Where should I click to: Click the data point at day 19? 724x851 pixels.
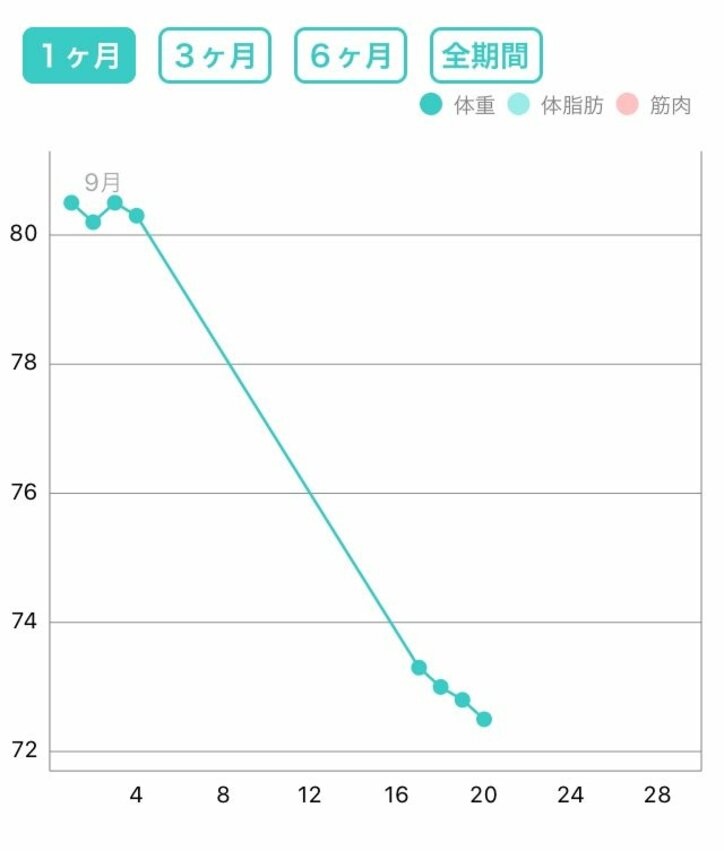462,700
